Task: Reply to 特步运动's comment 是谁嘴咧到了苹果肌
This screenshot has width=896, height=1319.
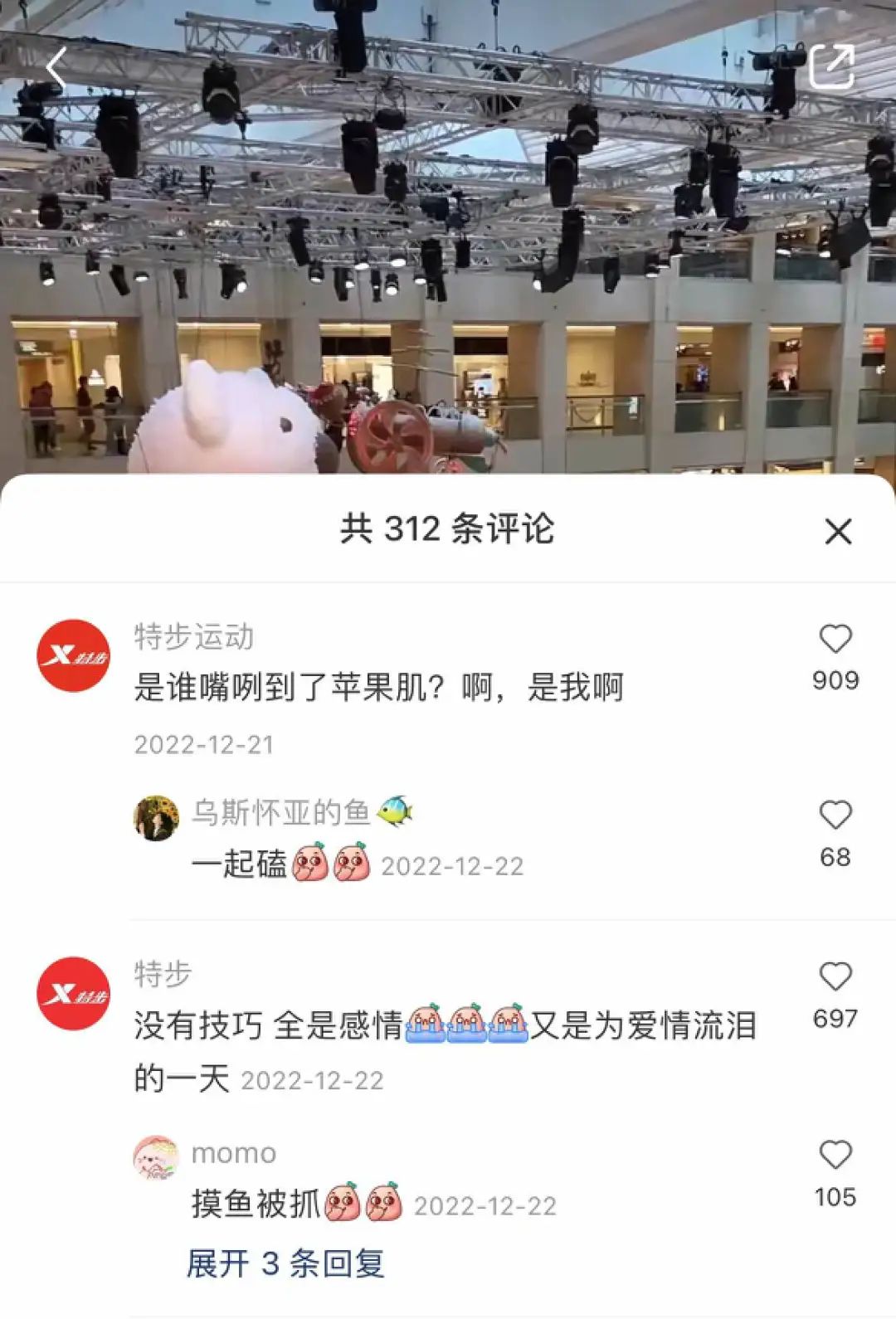Action: [377, 688]
